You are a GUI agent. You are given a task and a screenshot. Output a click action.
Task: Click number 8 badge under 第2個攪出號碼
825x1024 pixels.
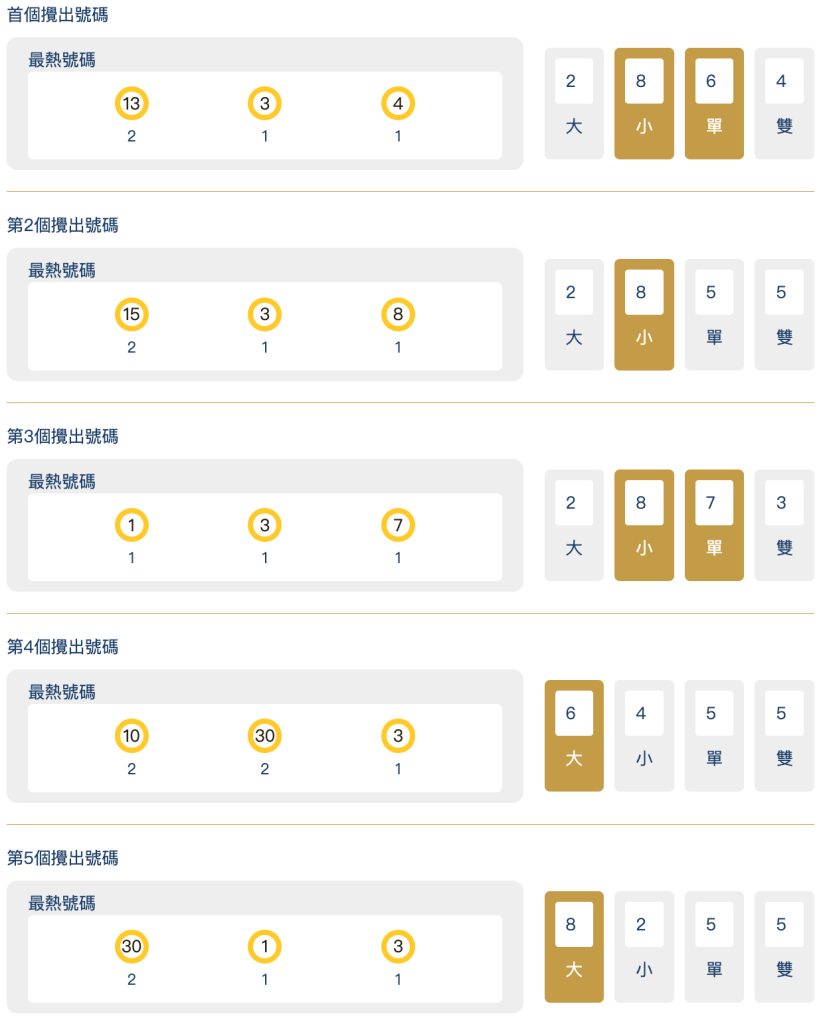pos(397,314)
